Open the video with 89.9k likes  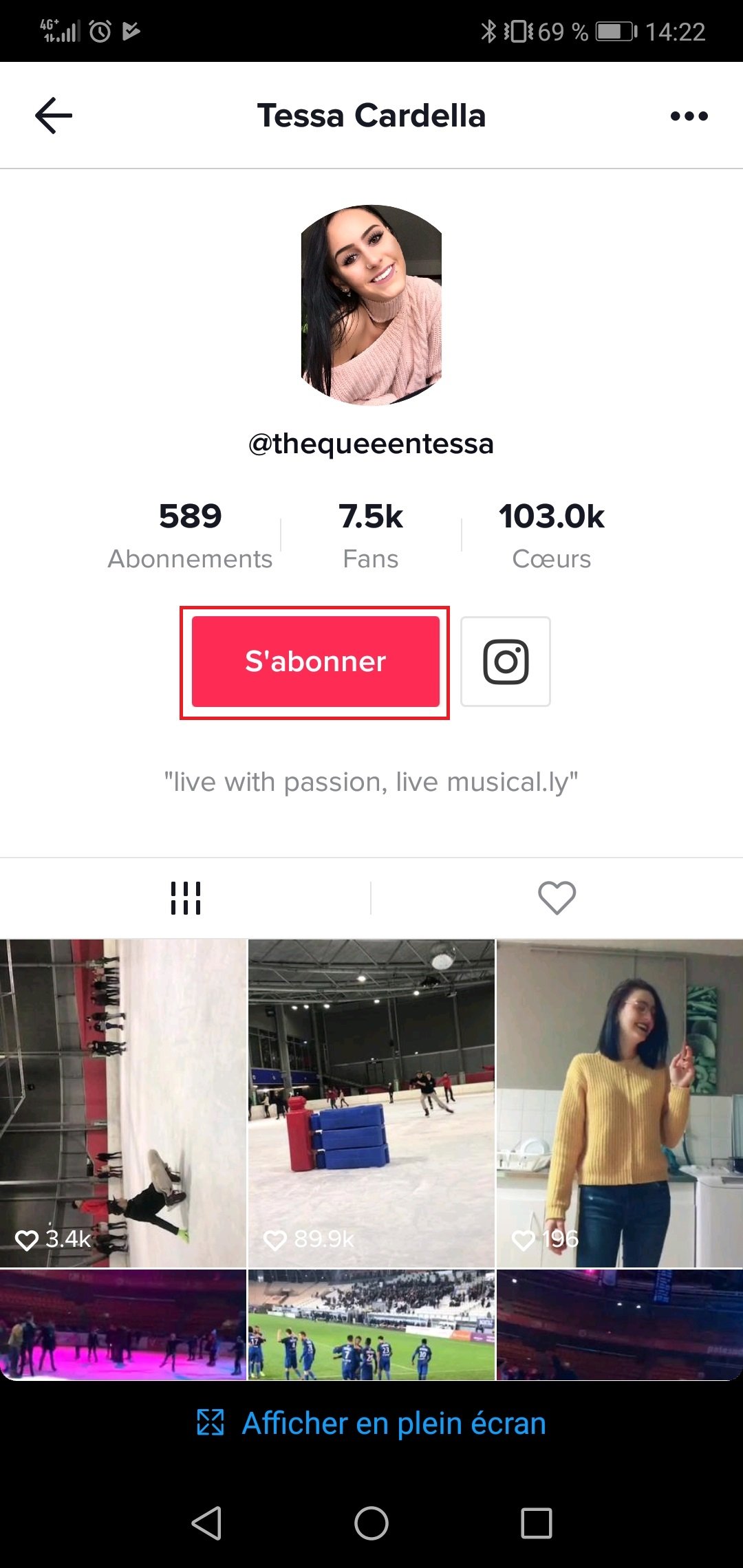point(371,1103)
